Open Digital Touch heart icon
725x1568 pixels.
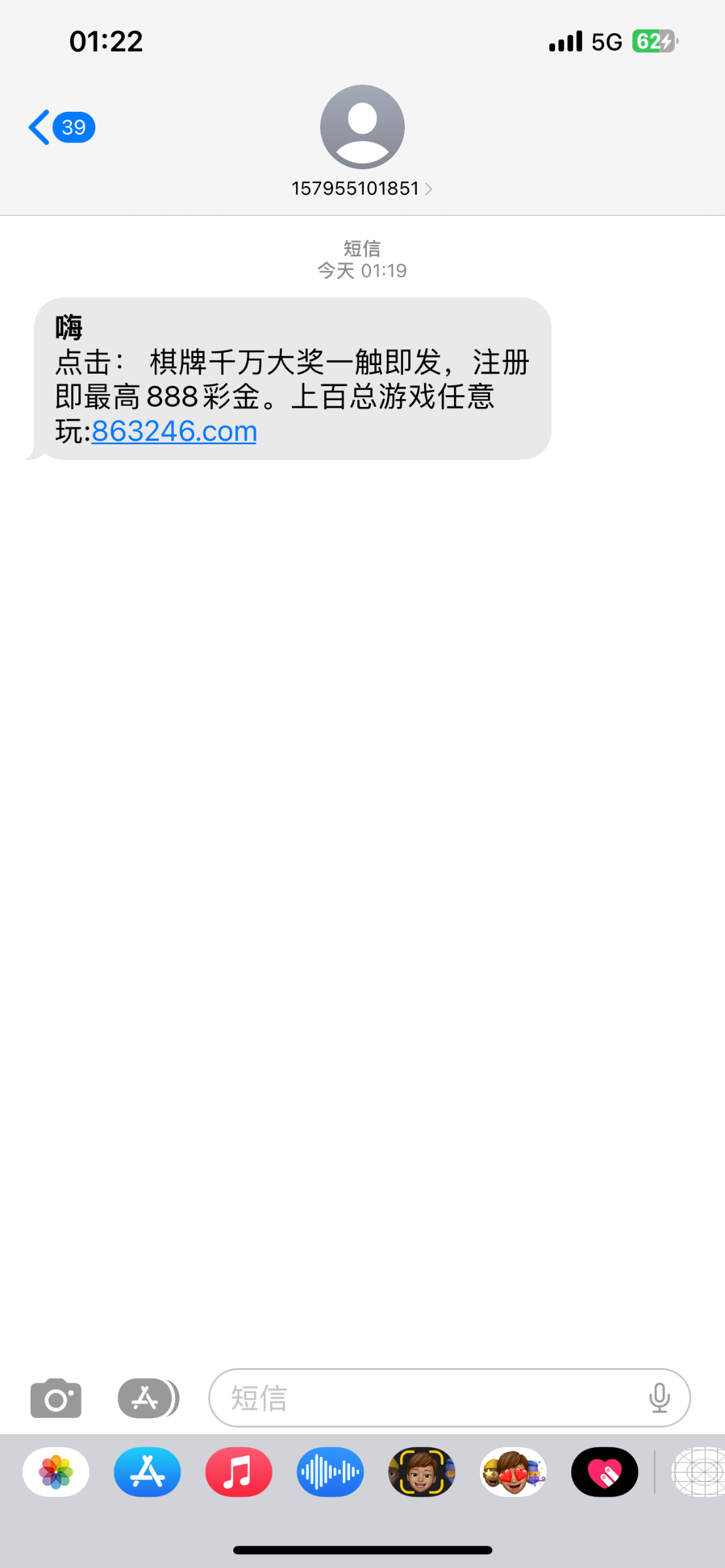click(x=605, y=1472)
